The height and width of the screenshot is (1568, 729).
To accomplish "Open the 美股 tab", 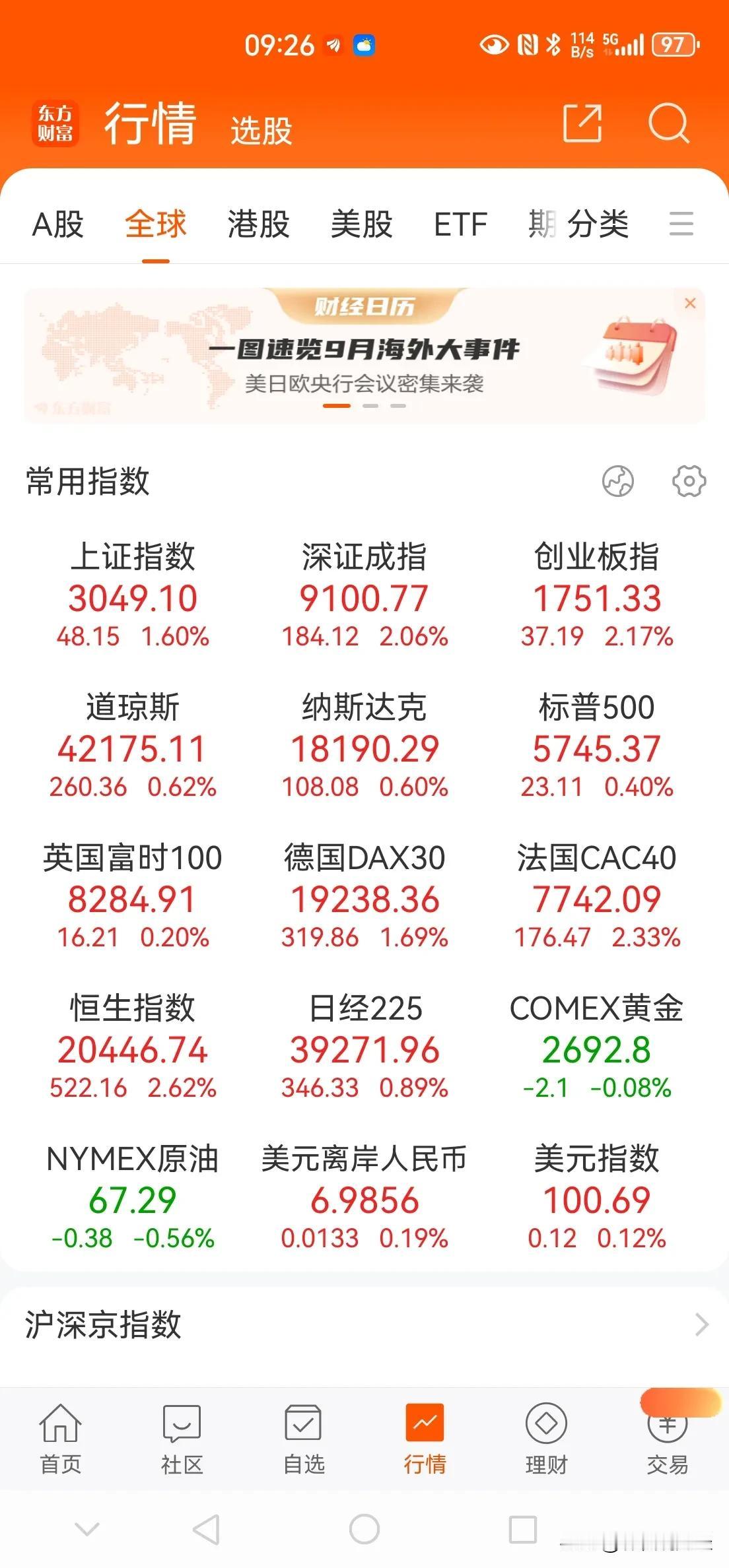I will click(361, 224).
